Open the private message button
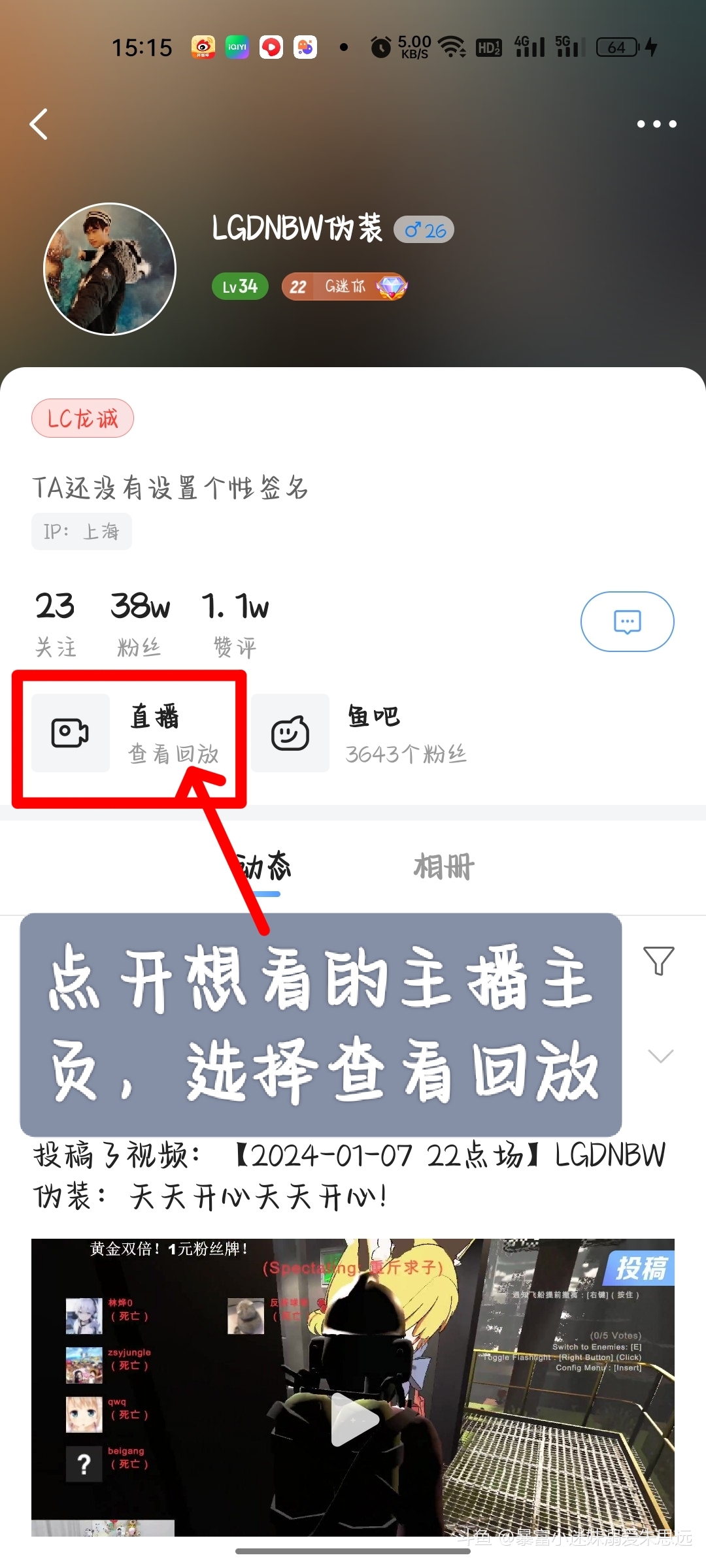Image resolution: width=706 pixels, height=1568 pixels. coord(627,621)
